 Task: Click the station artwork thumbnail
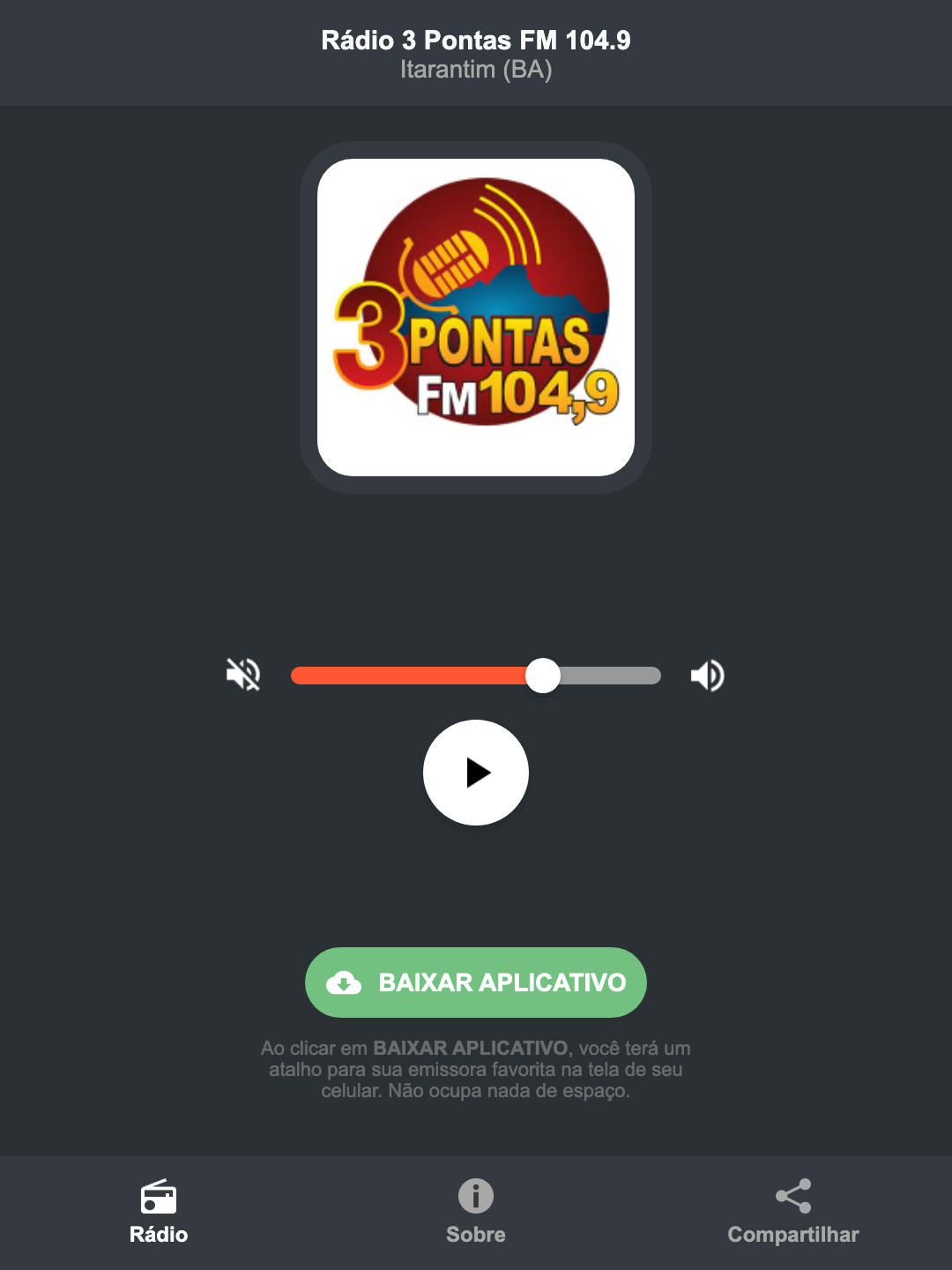475,317
